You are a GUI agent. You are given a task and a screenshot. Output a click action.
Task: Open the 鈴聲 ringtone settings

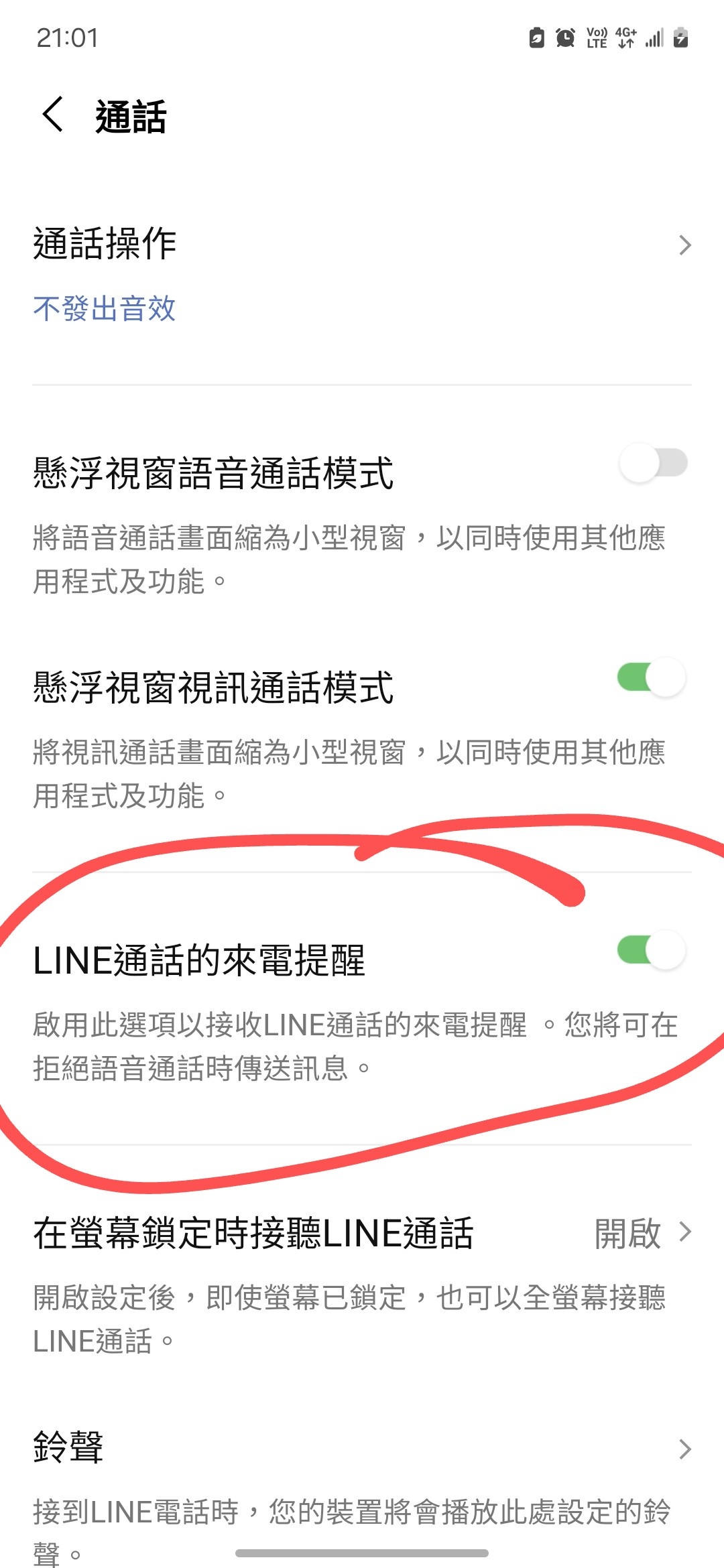click(x=362, y=1488)
